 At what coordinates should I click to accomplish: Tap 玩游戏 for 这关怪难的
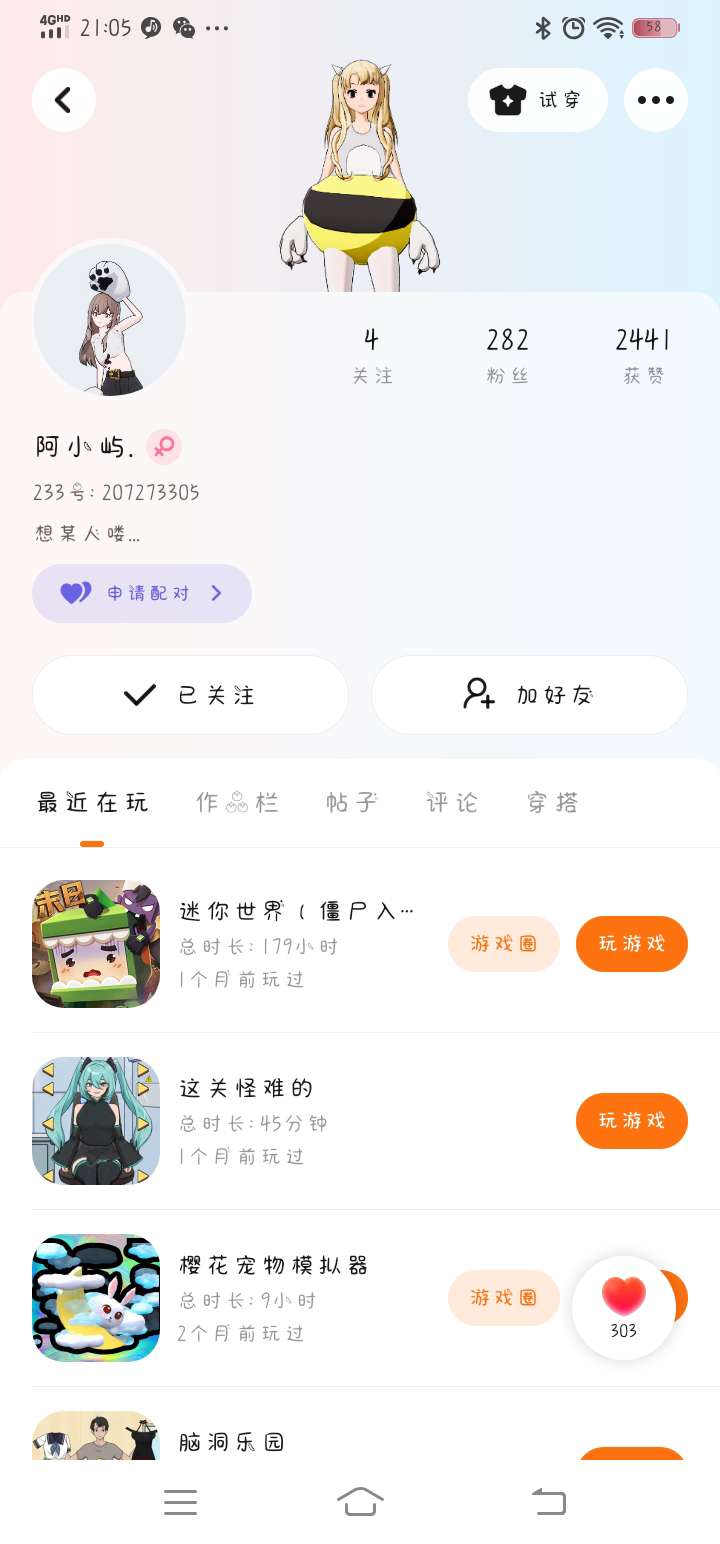click(x=631, y=1120)
